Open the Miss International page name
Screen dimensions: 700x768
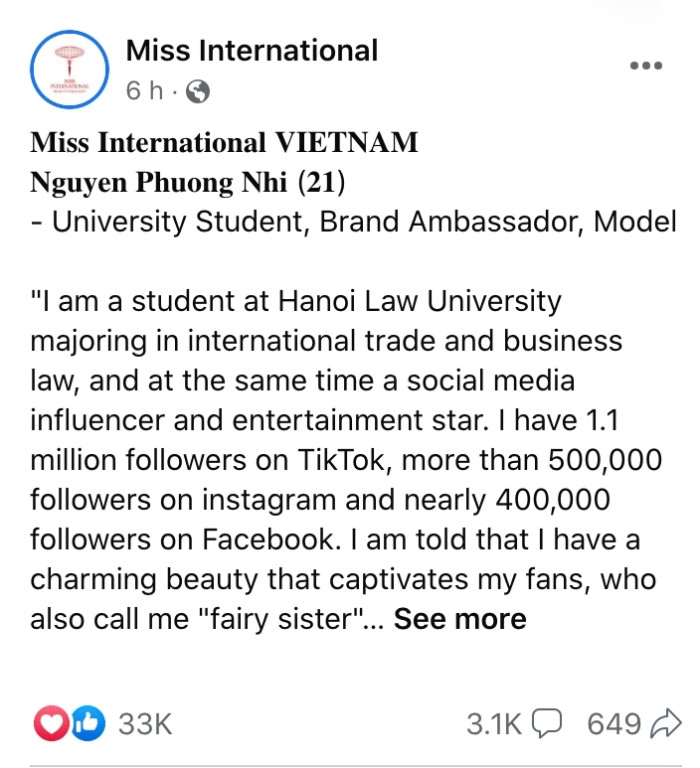[x=252, y=50]
